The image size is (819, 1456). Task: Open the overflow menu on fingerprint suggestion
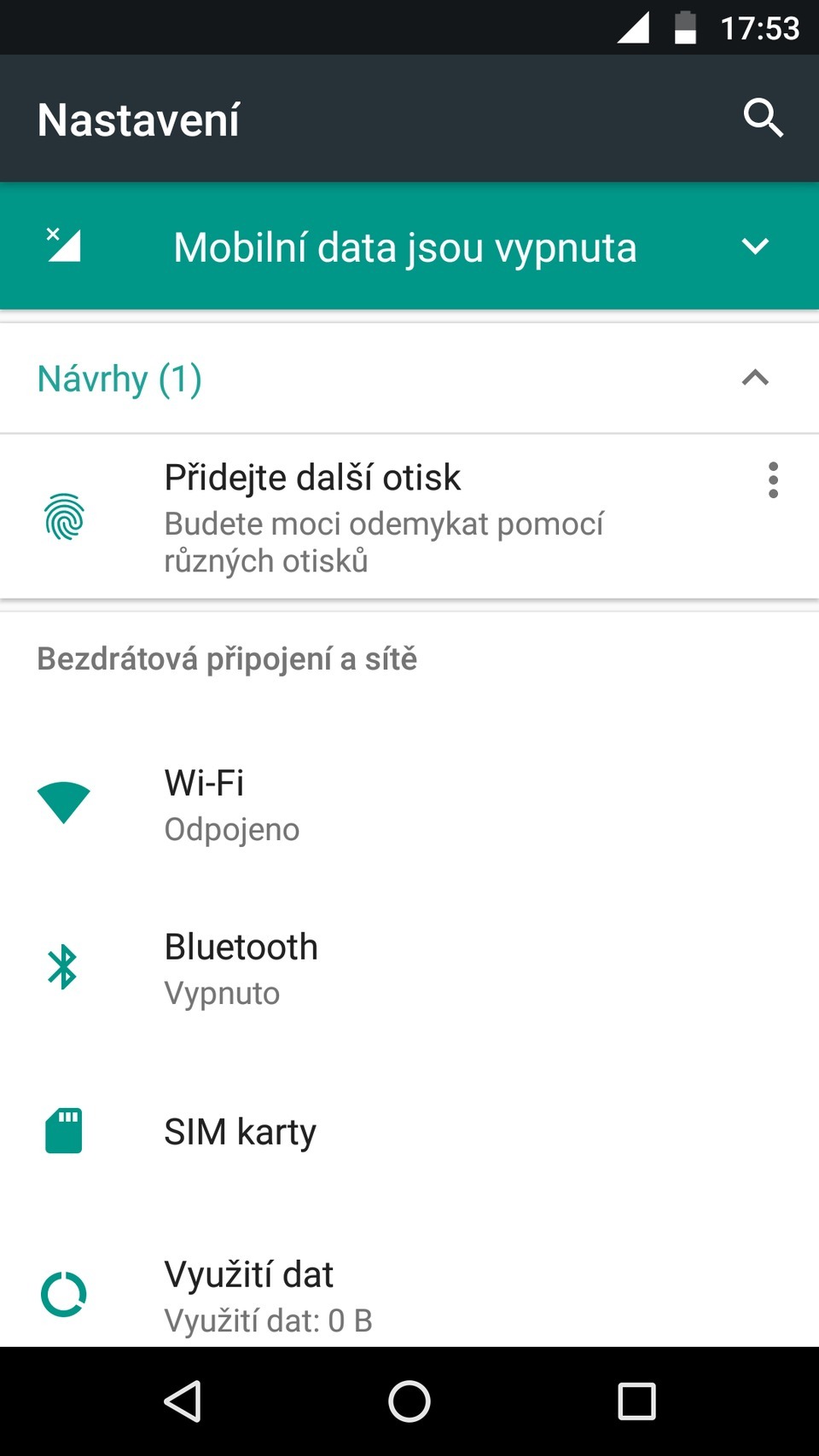point(773,480)
